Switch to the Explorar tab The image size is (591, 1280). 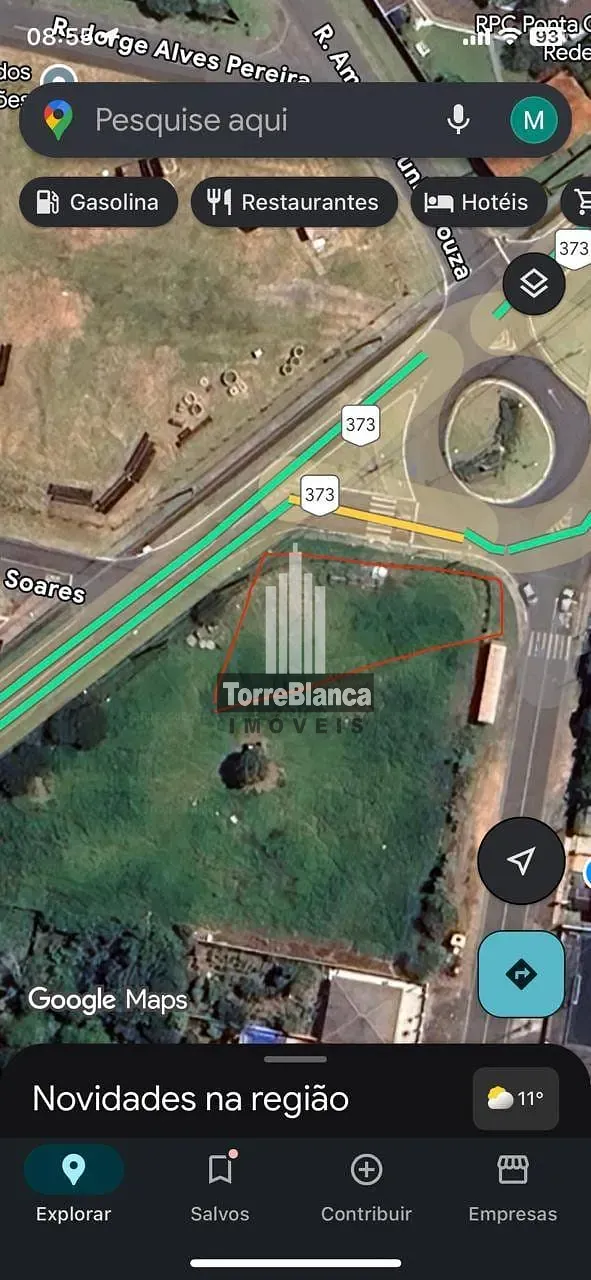point(74,1185)
